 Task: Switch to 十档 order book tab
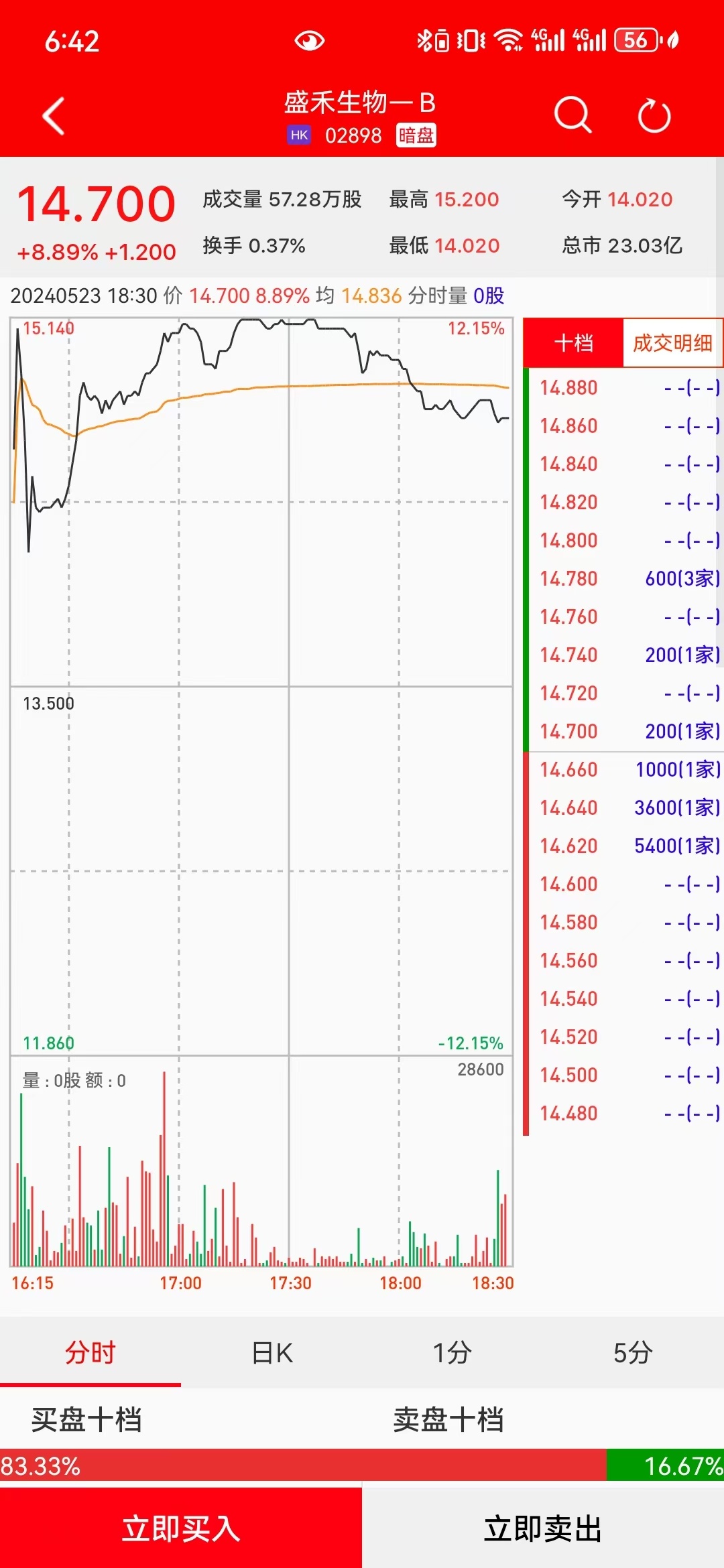pos(574,343)
